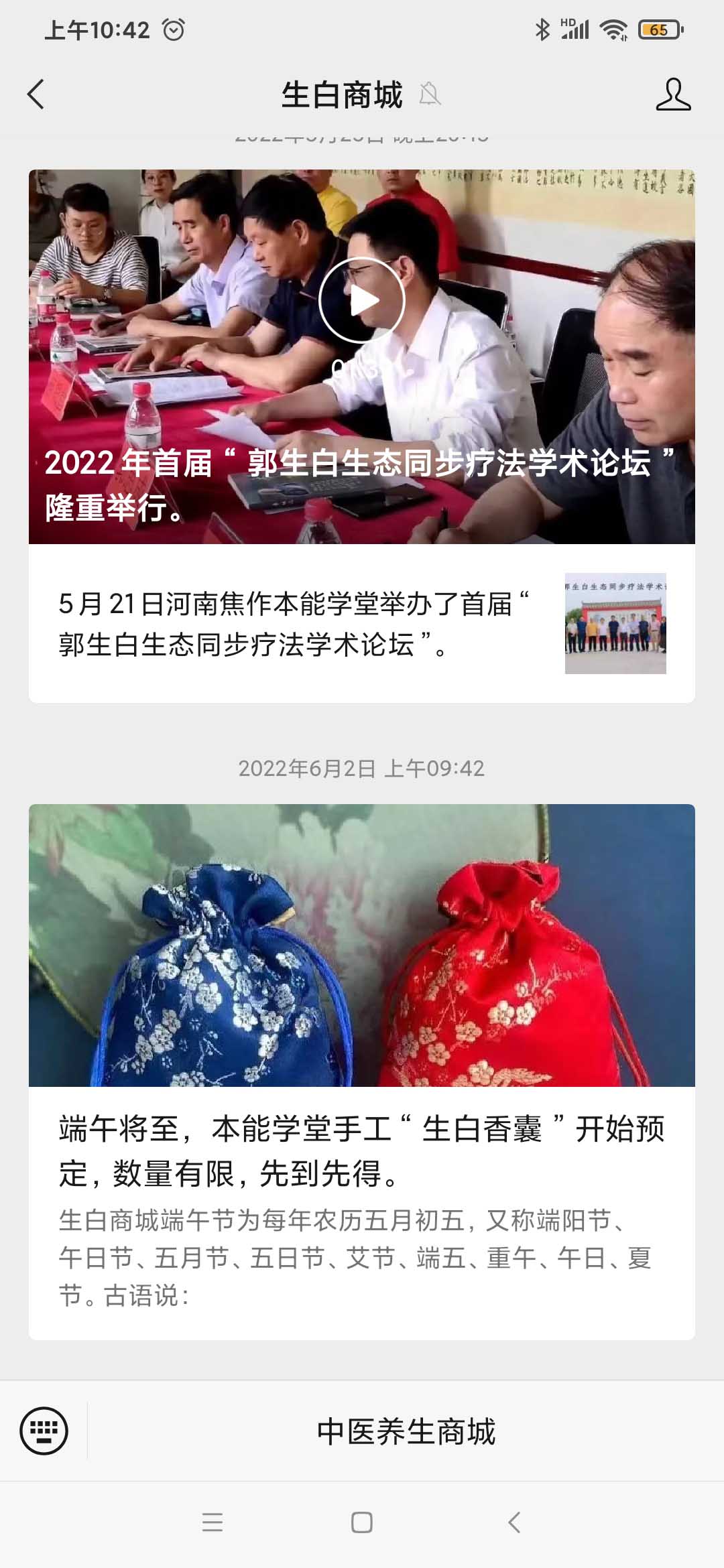
Task: Play the 郭生白生态同步疗法学术论坛 video
Action: point(361,300)
